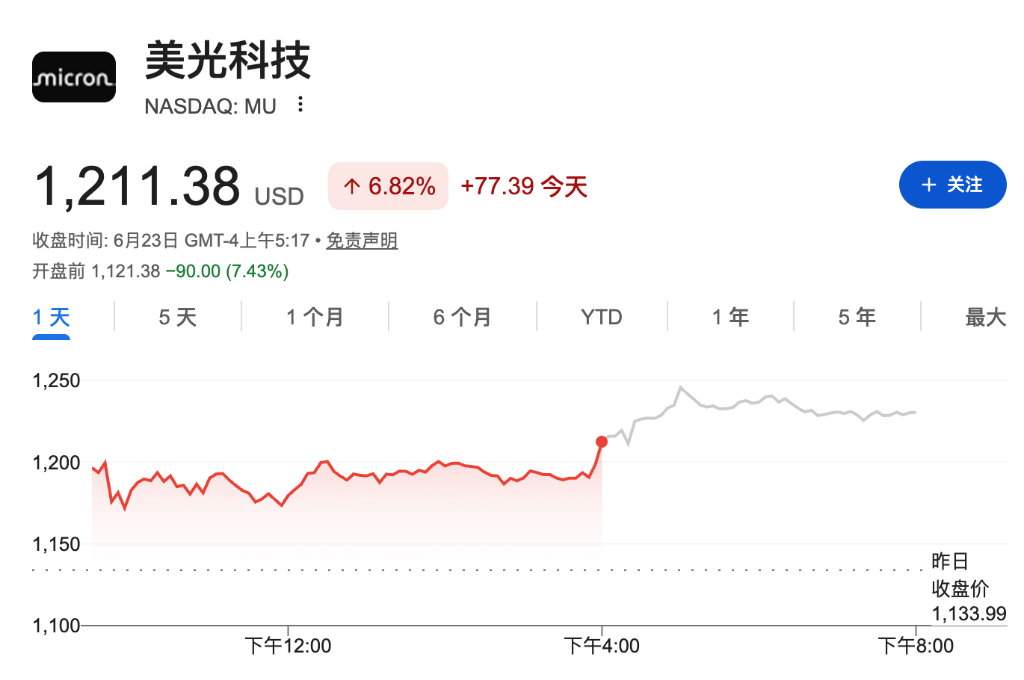Open the three-dot menu beside NASDAQ: MU

coord(300,105)
